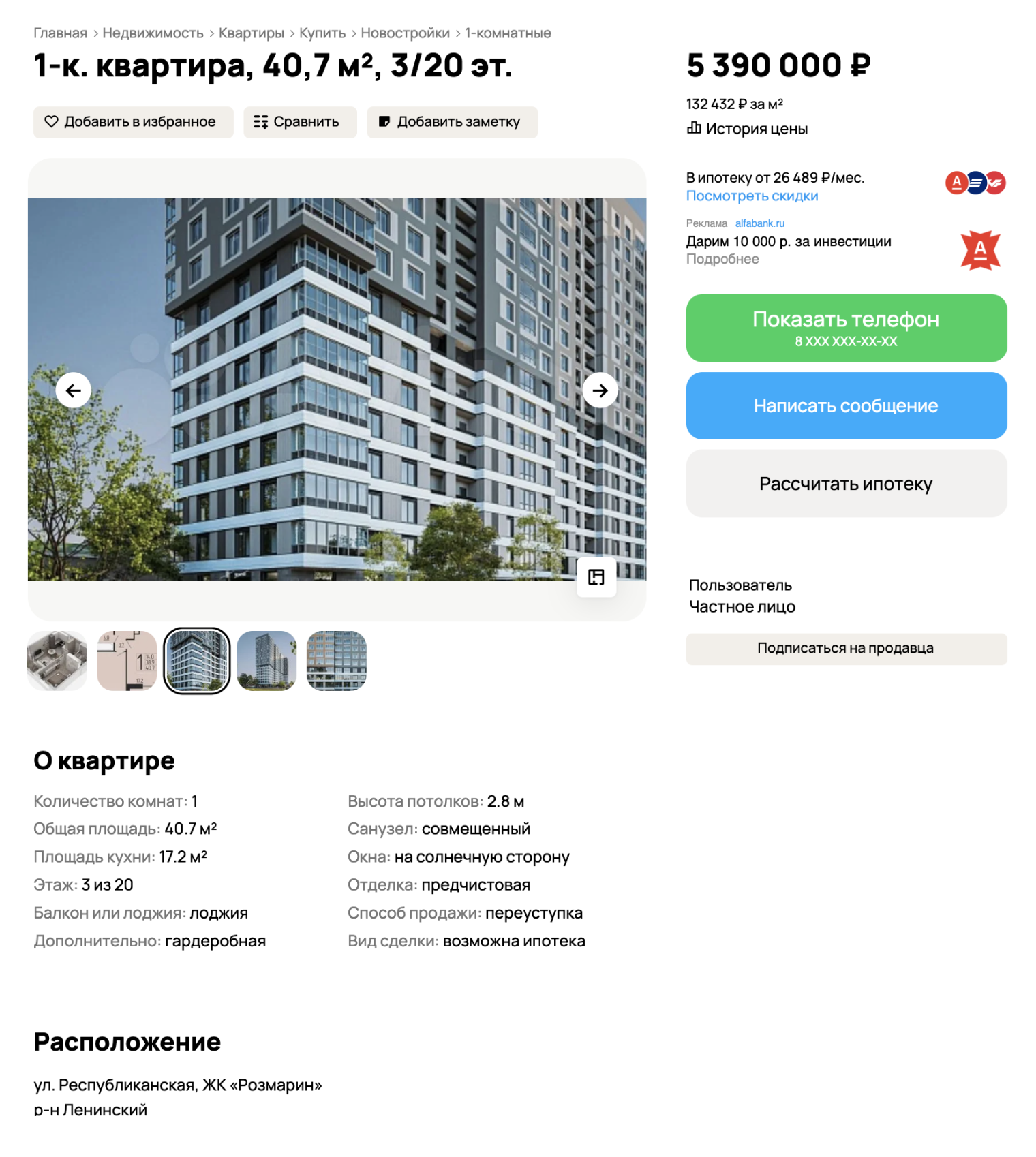Subscribe to the seller

tap(847, 649)
